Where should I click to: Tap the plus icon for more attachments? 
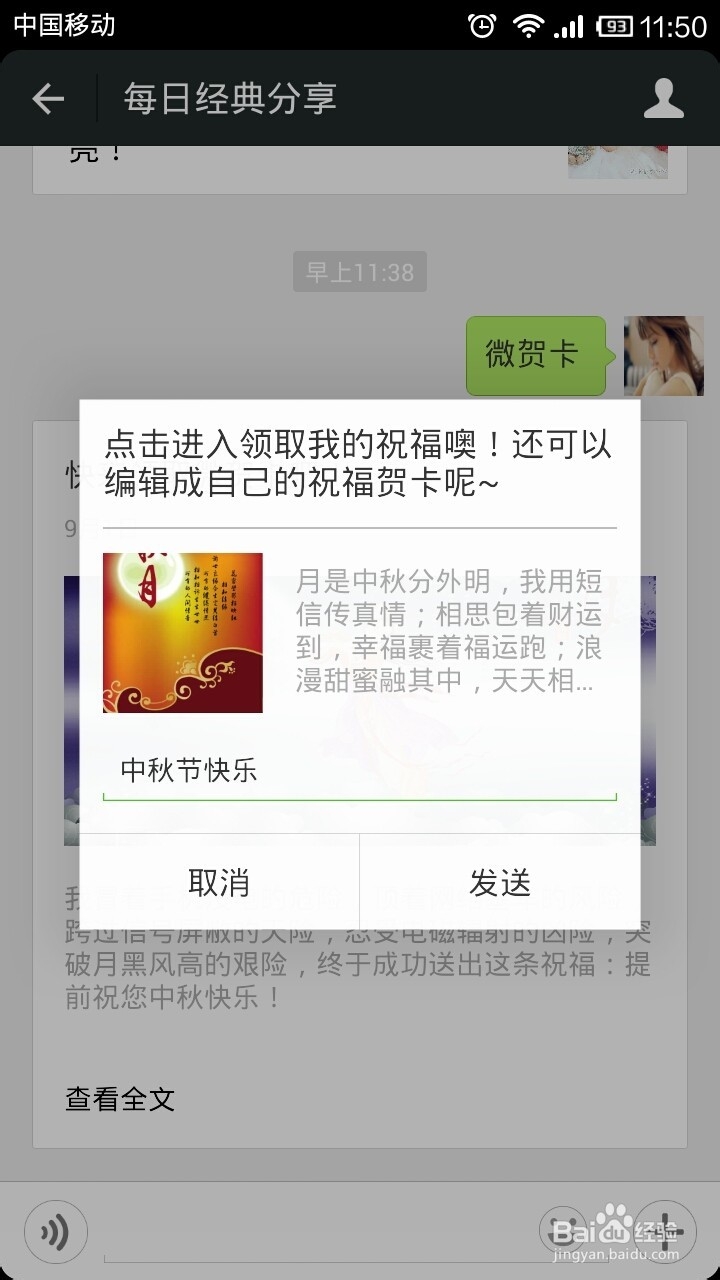[665, 1231]
